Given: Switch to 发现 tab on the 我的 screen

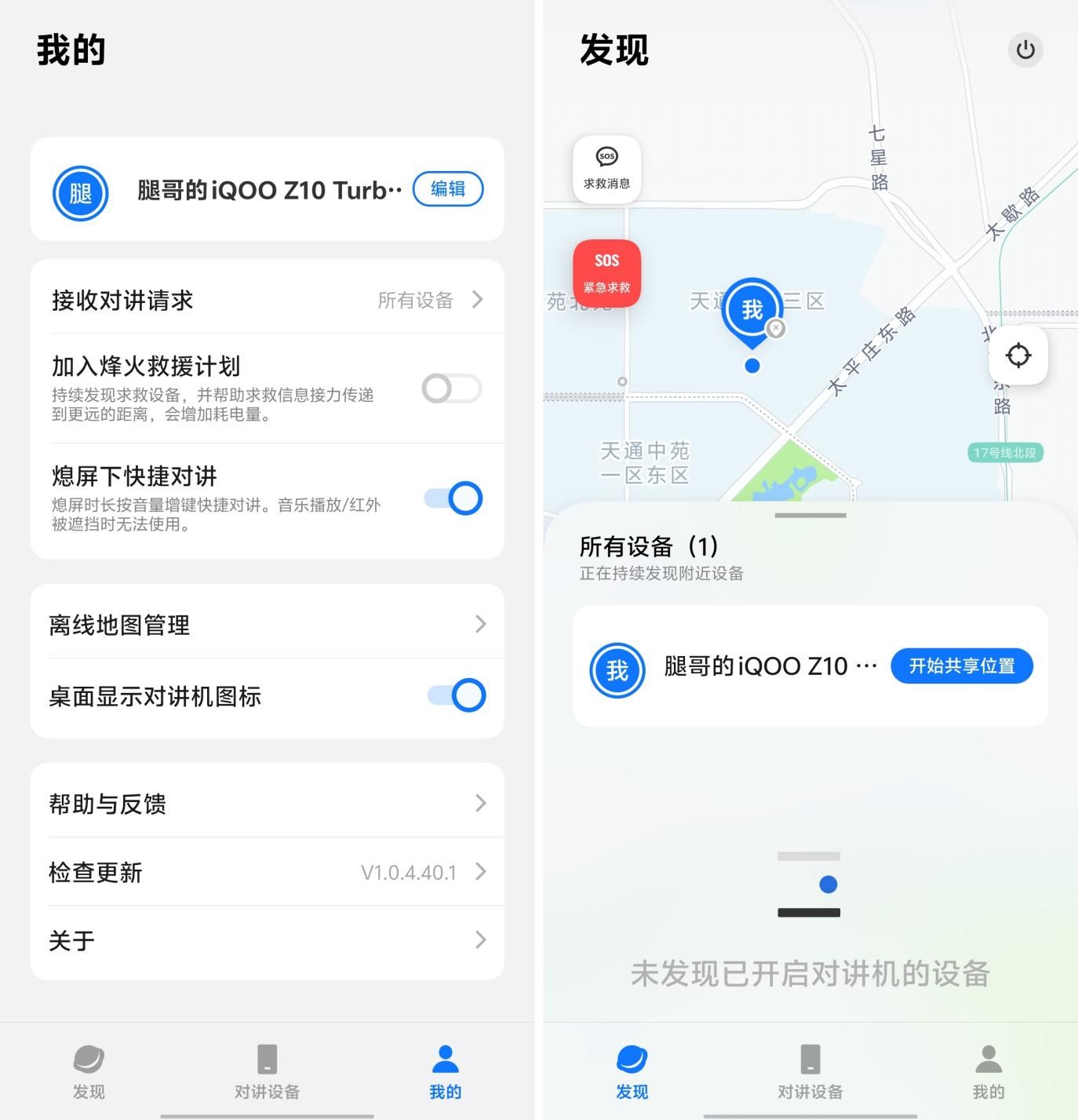Looking at the screenshot, I should pyautogui.click(x=89, y=1071).
